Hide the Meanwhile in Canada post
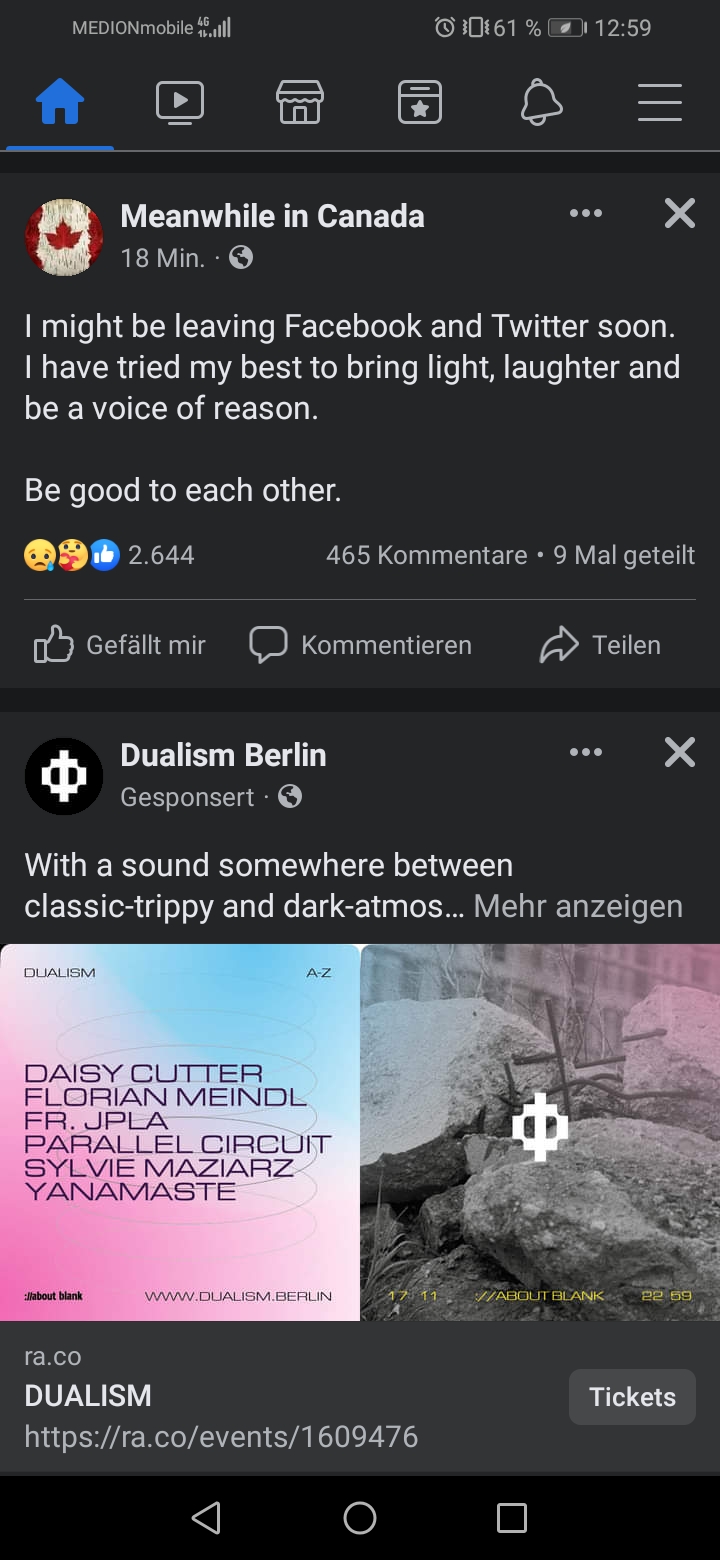 tap(679, 213)
